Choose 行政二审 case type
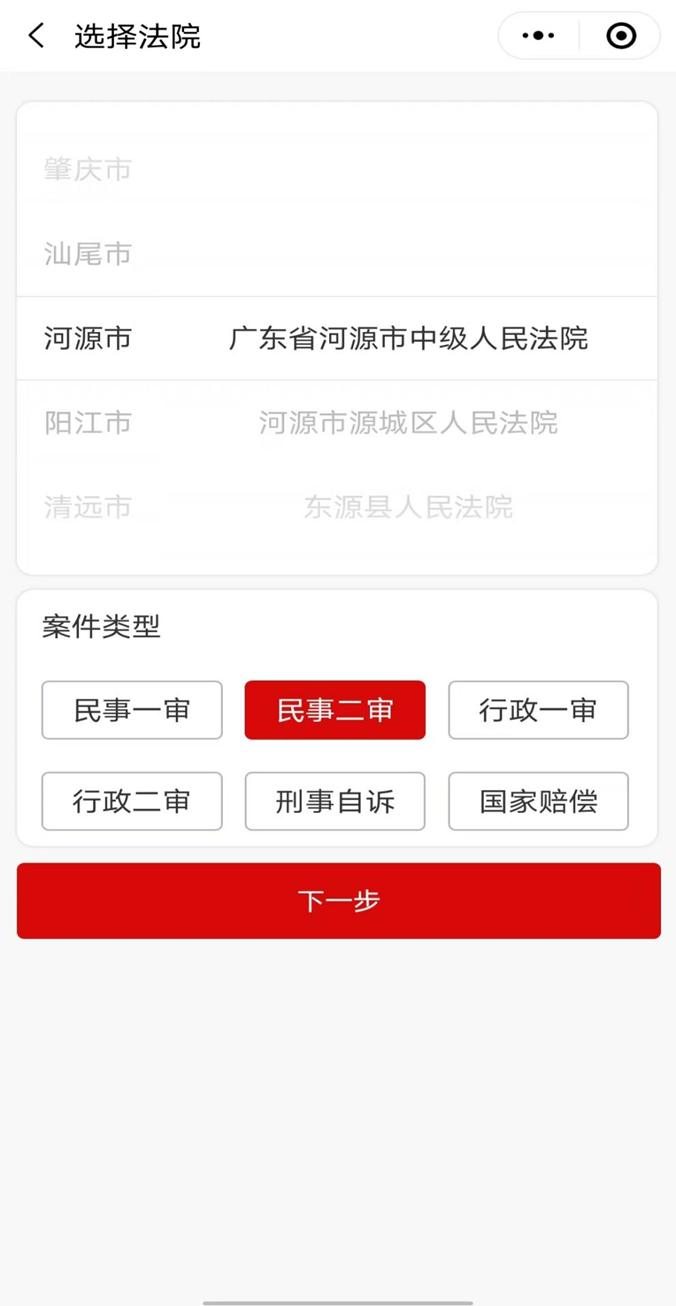 click(x=132, y=801)
